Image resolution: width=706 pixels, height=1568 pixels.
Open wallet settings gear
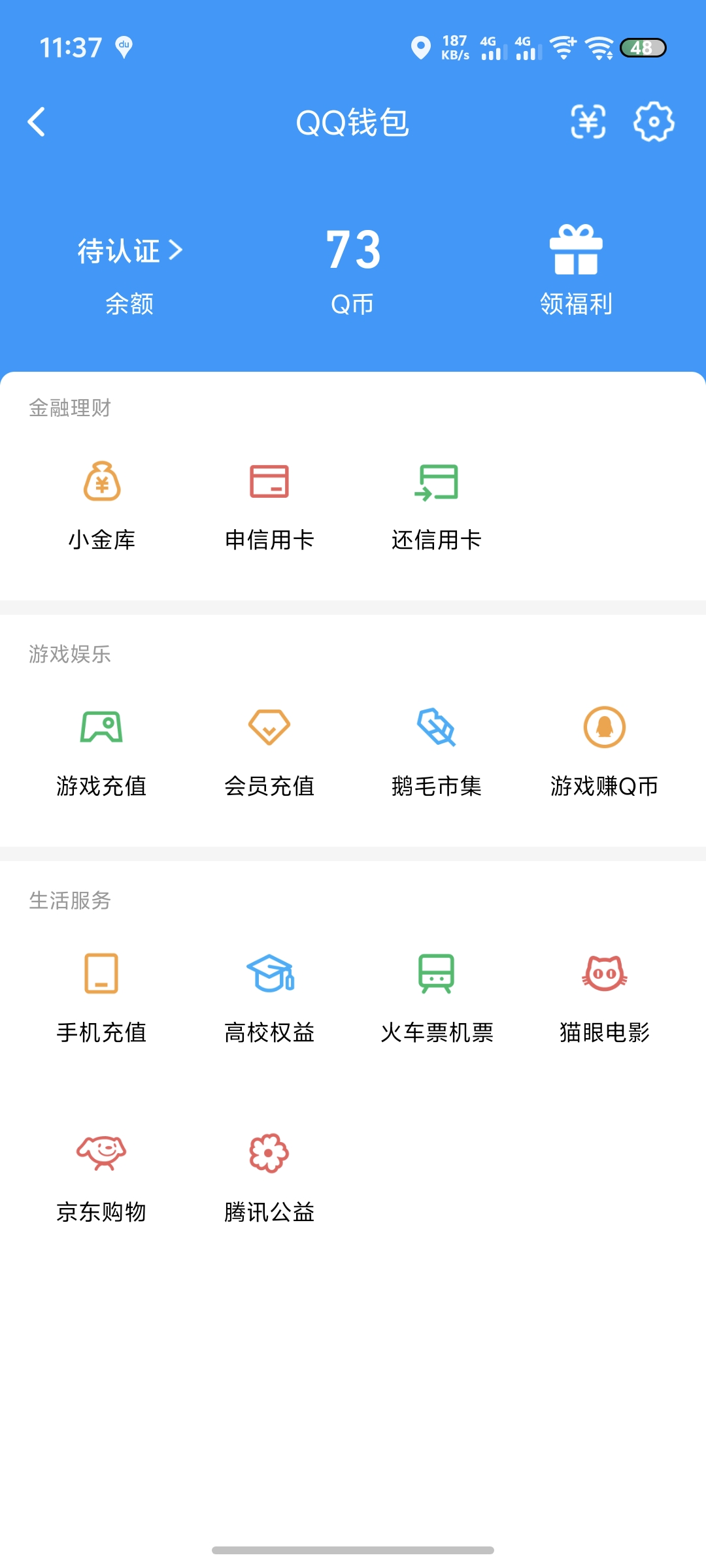(654, 122)
